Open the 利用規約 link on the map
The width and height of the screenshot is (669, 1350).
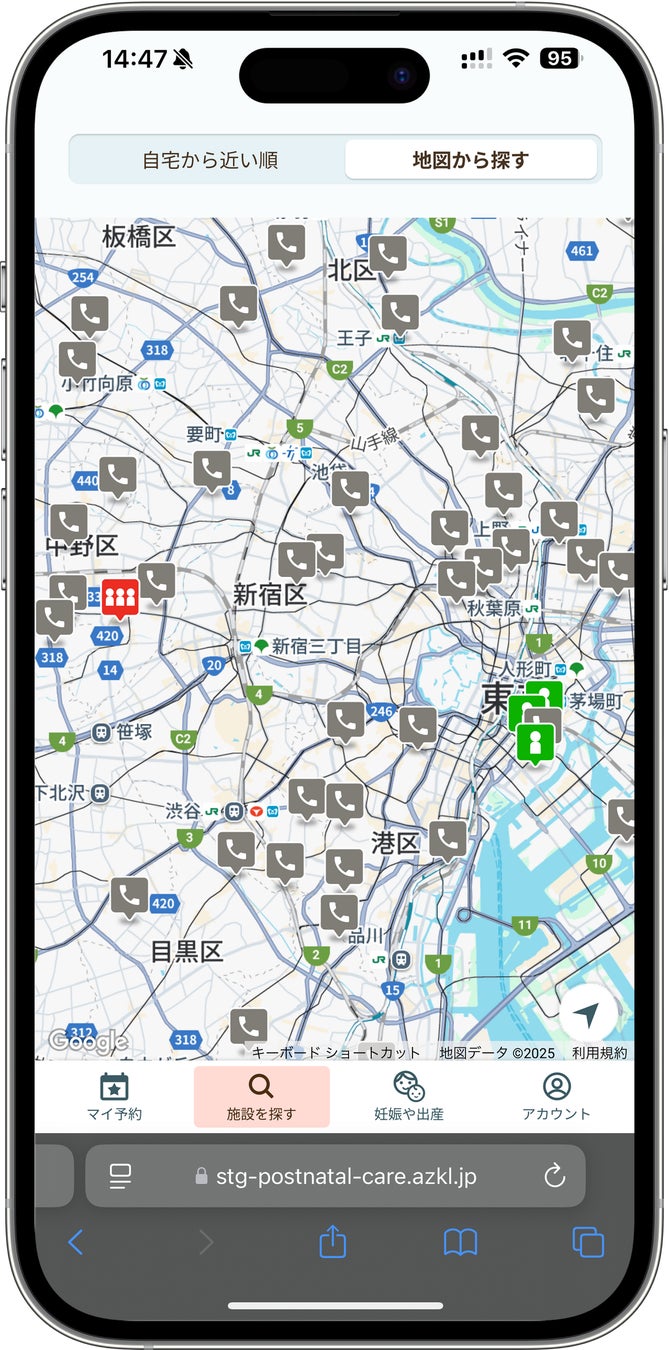click(x=600, y=1053)
